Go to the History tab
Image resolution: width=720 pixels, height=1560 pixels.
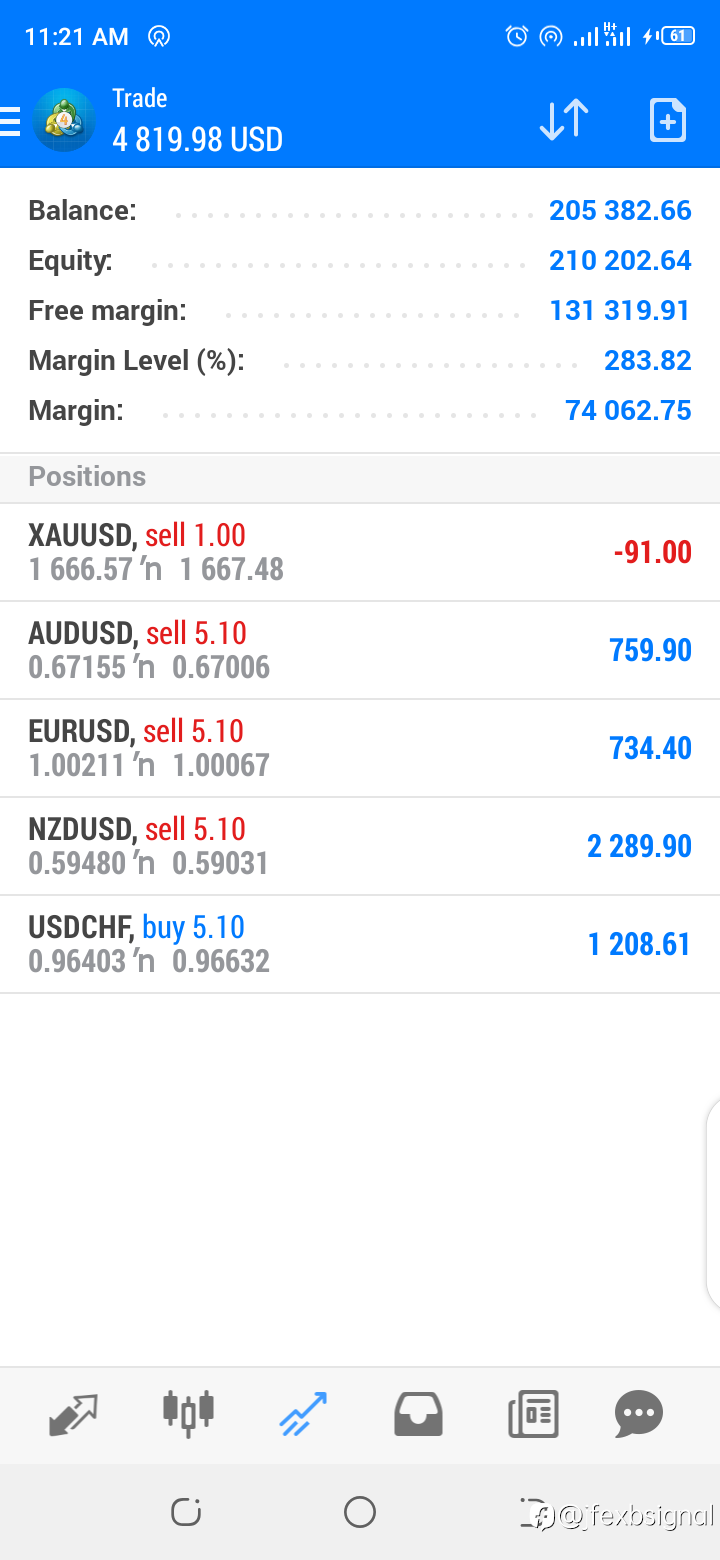coord(418,1414)
